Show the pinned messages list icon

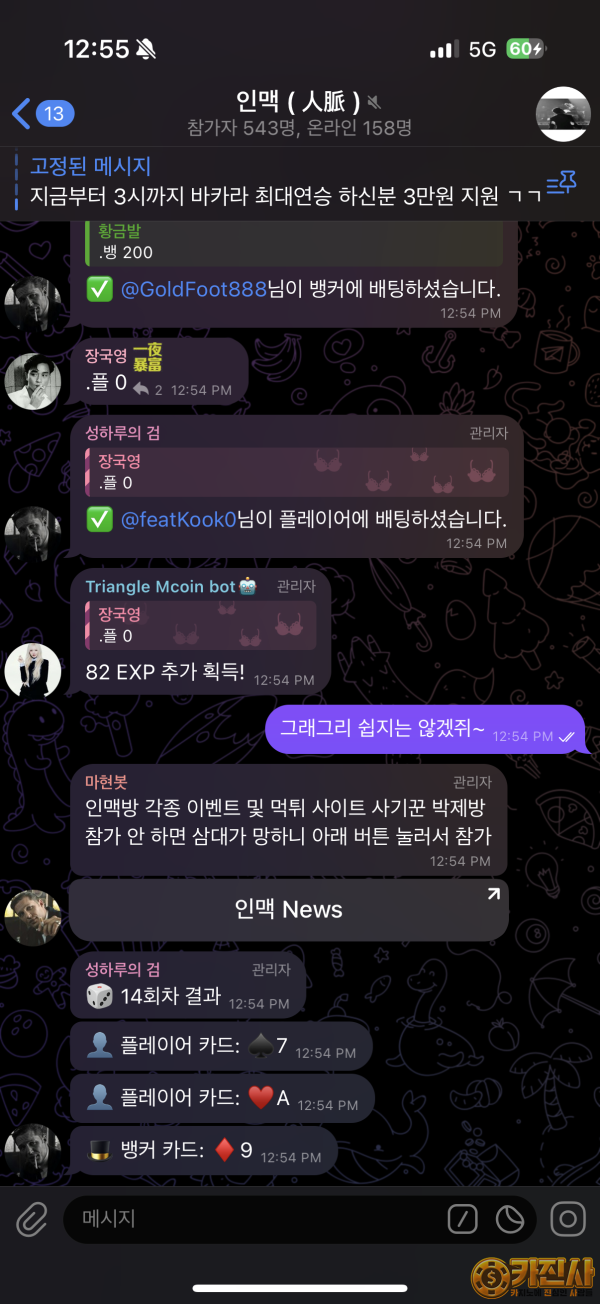(x=560, y=182)
